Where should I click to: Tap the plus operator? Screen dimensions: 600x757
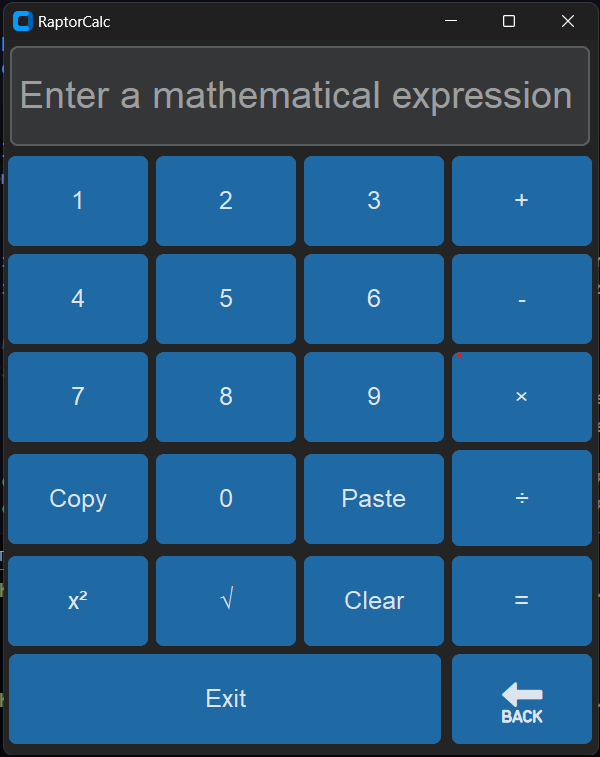tap(521, 201)
